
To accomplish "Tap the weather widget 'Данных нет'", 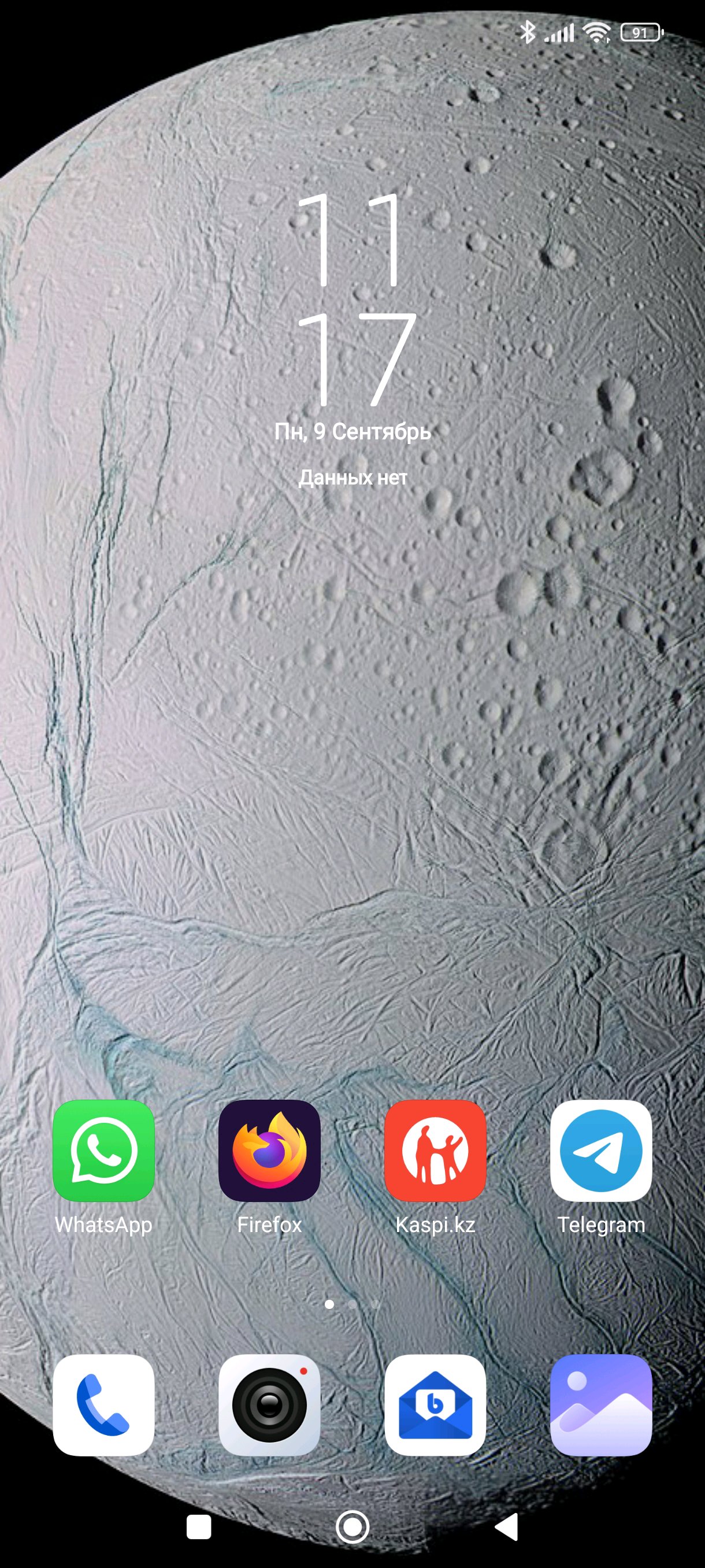I will point(353,478).
